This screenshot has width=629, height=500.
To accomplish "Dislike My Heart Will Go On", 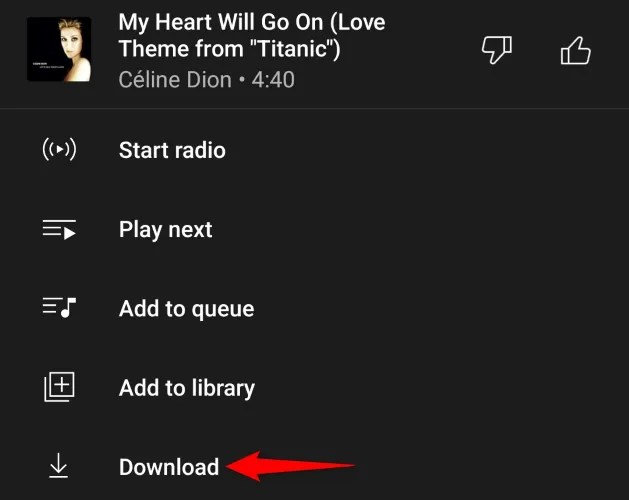I will pyautogui.click(x=497, y=50).
